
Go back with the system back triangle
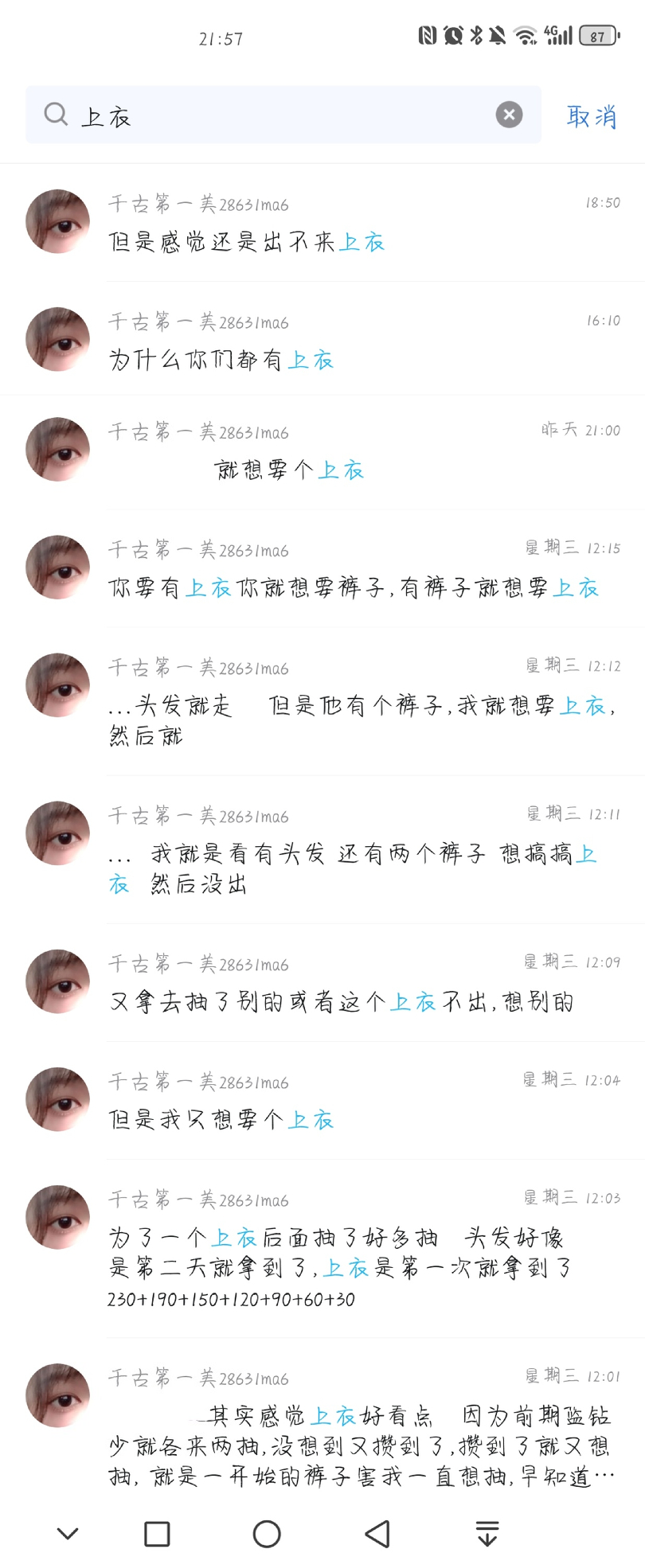coord(377,1534)
